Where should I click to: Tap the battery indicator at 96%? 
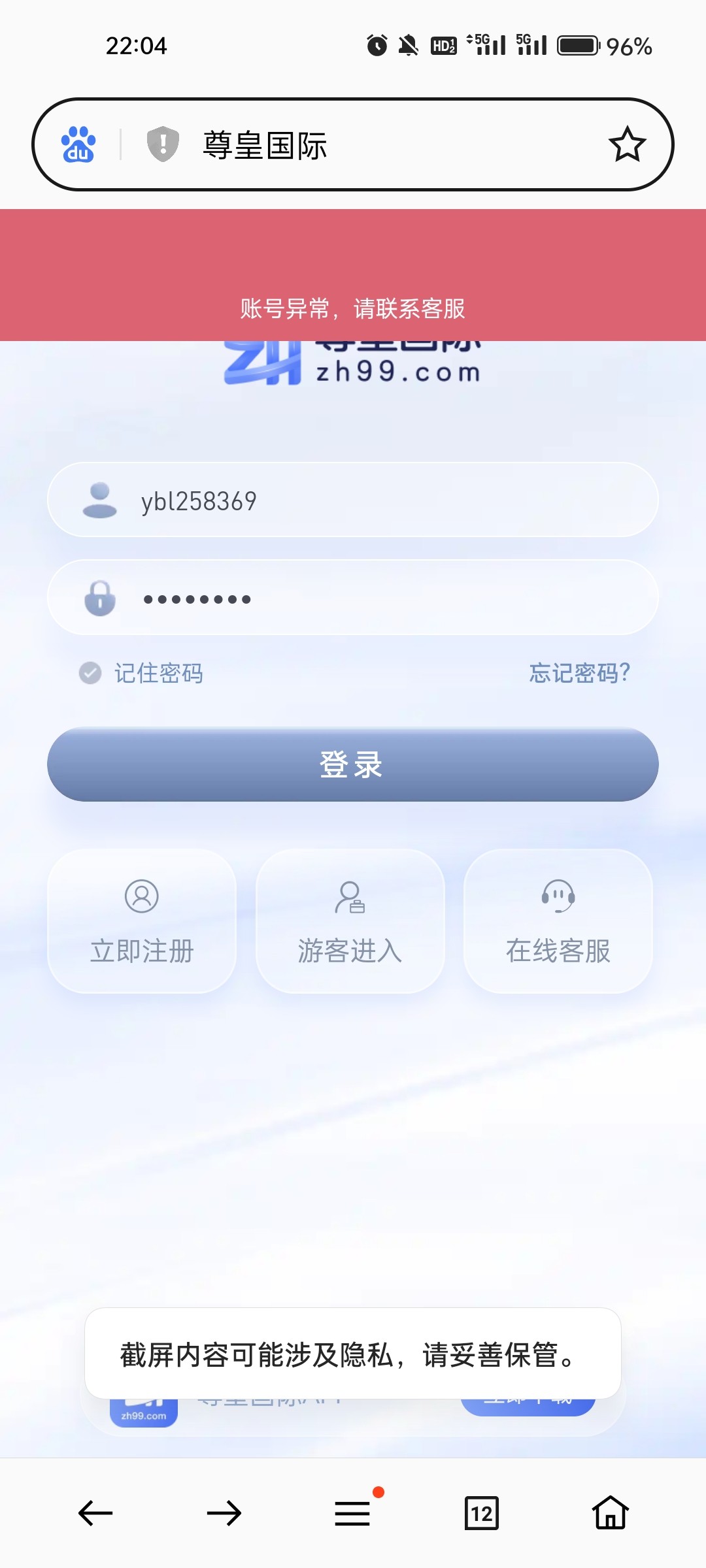click(x=578, y=46)
